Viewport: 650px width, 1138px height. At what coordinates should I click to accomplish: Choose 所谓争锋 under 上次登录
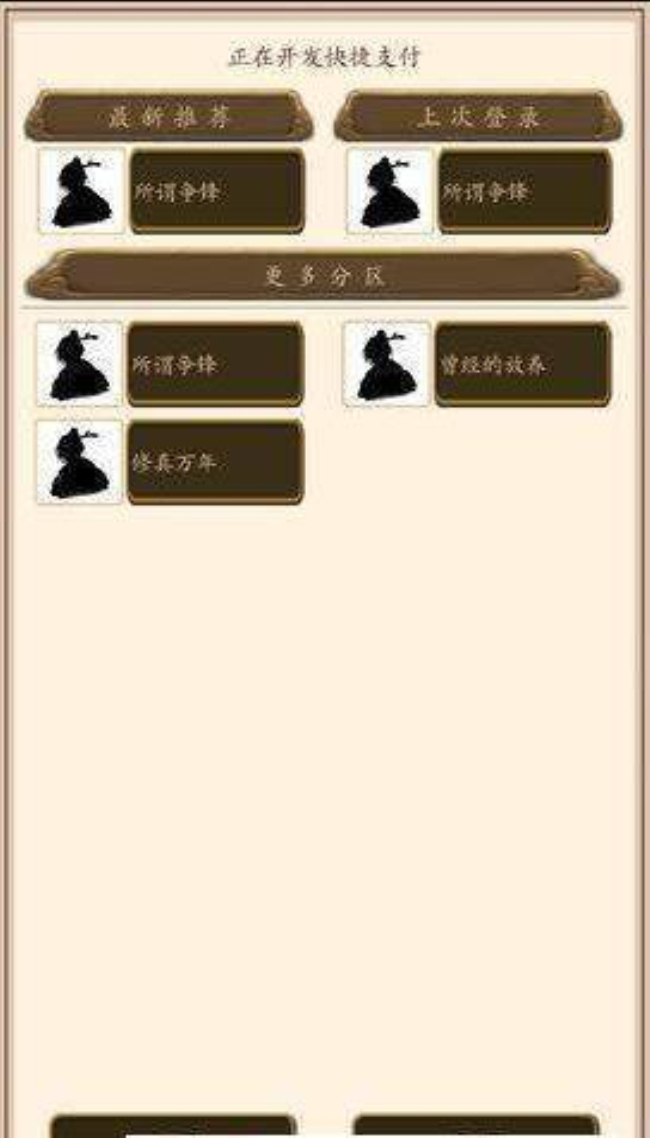point(524,192)
